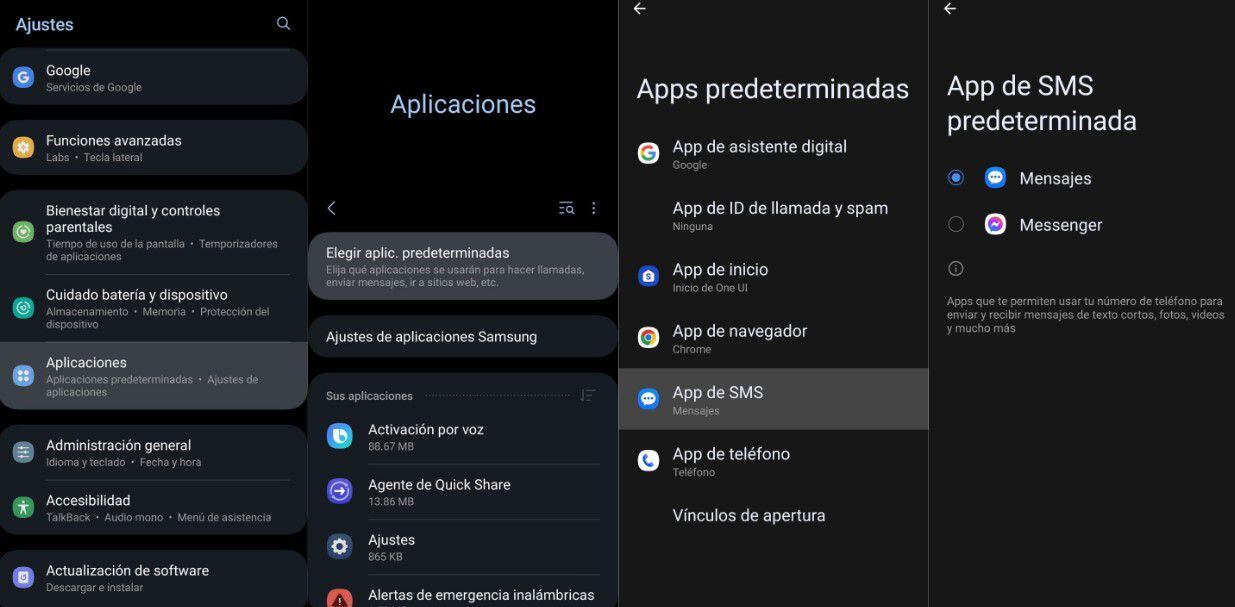The width and height of the screenshot is (1235, 607).
Task: Open Actualización de software
Action: 153,577
